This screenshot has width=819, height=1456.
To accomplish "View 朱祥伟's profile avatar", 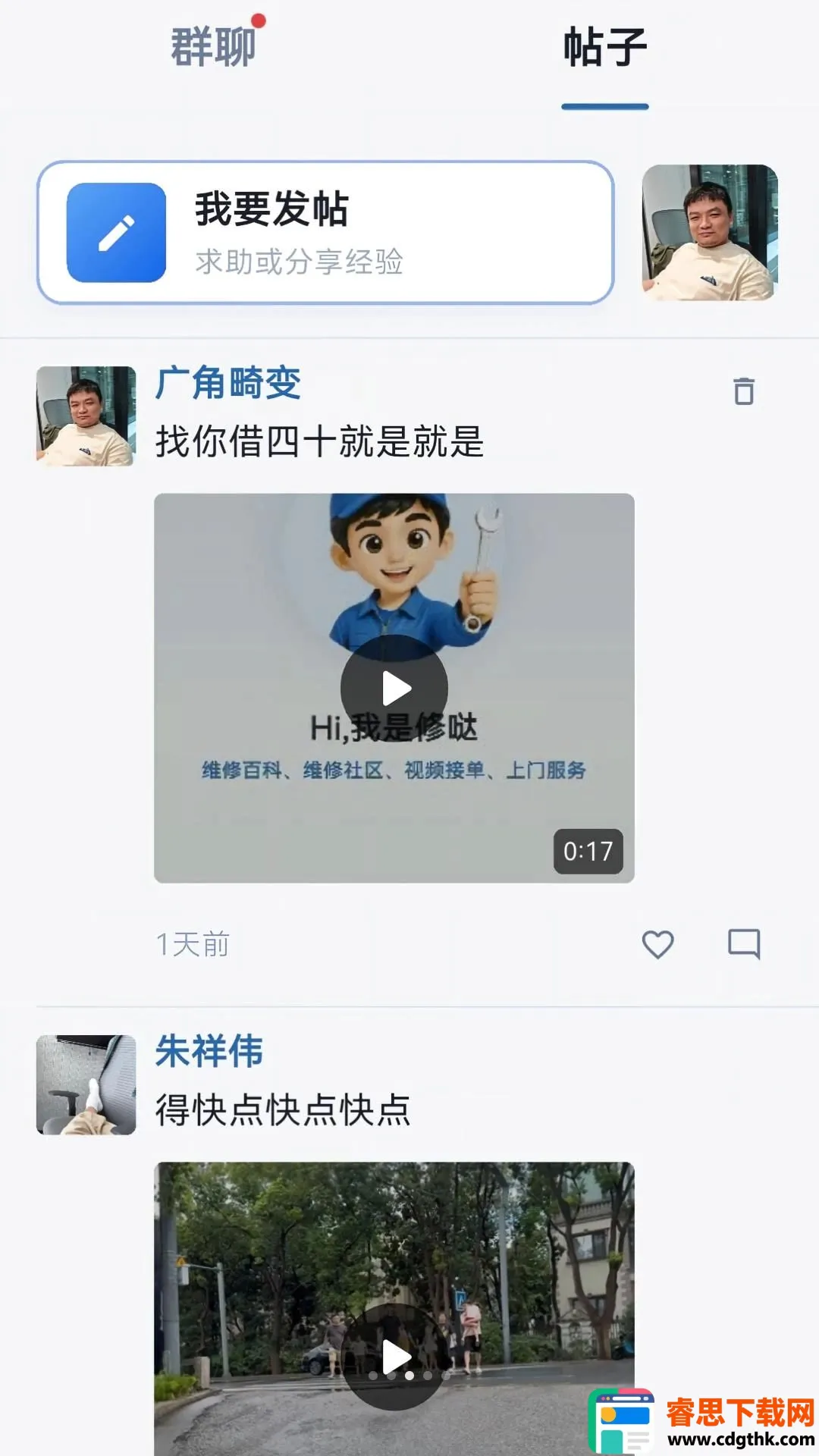I will (86, 1084).
